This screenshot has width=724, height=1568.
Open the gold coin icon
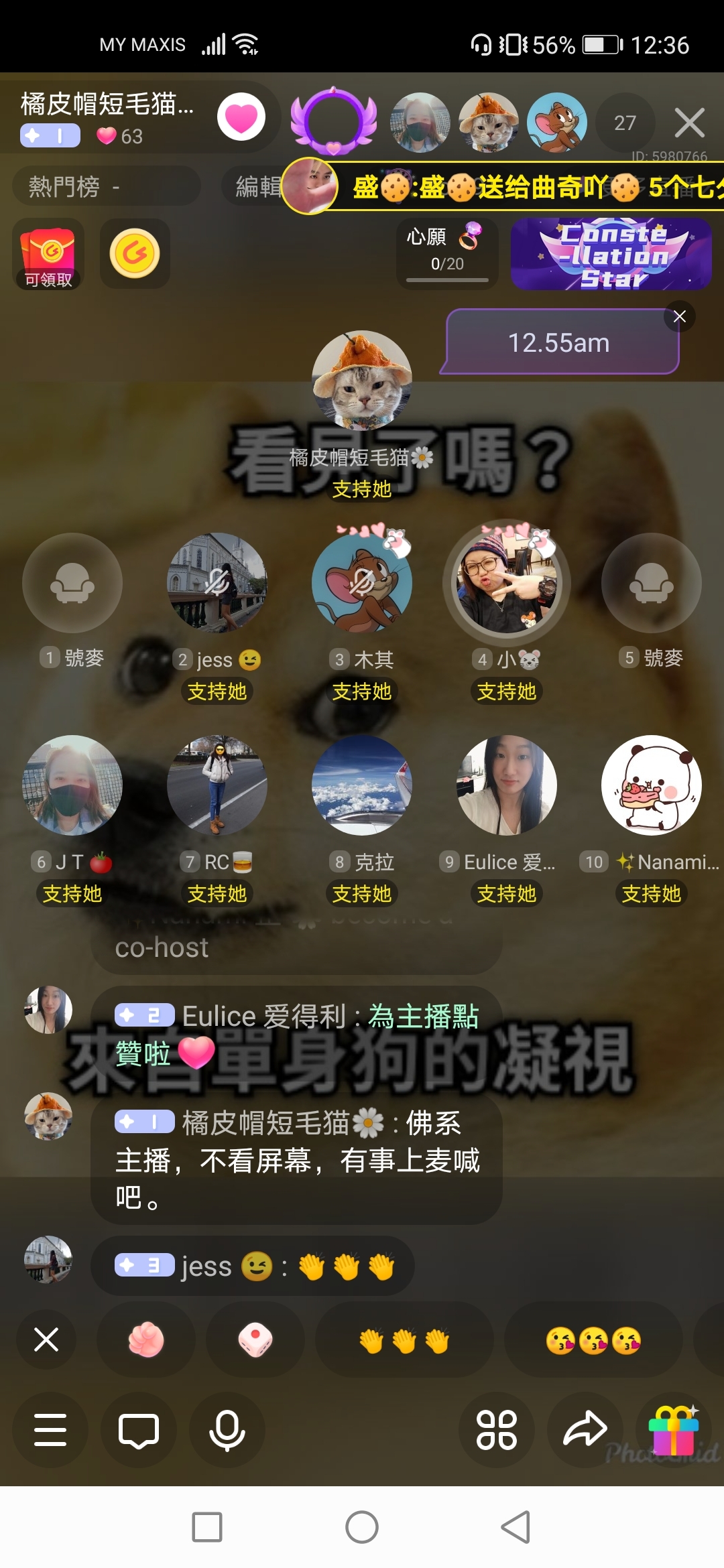tap(135, 254)
